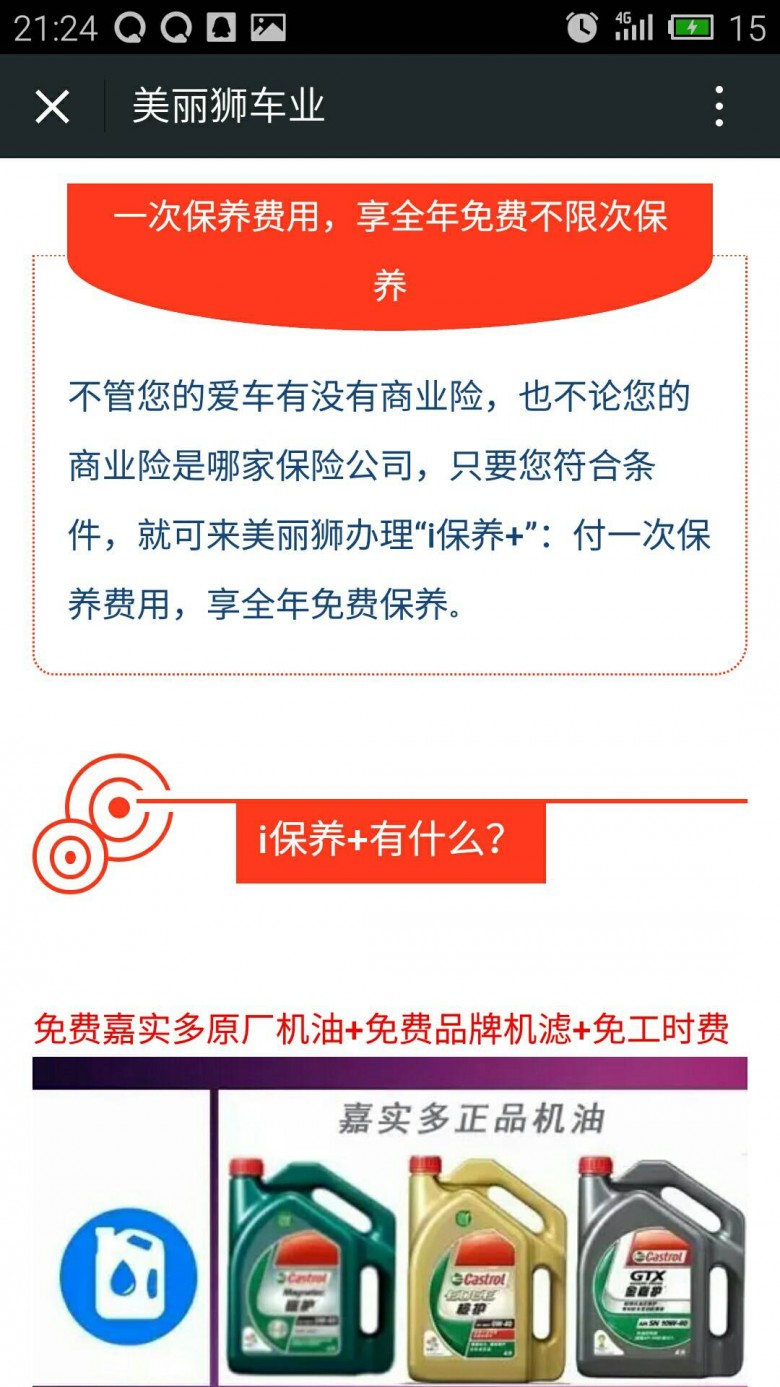Open the three-dot overflow menu

719,107
